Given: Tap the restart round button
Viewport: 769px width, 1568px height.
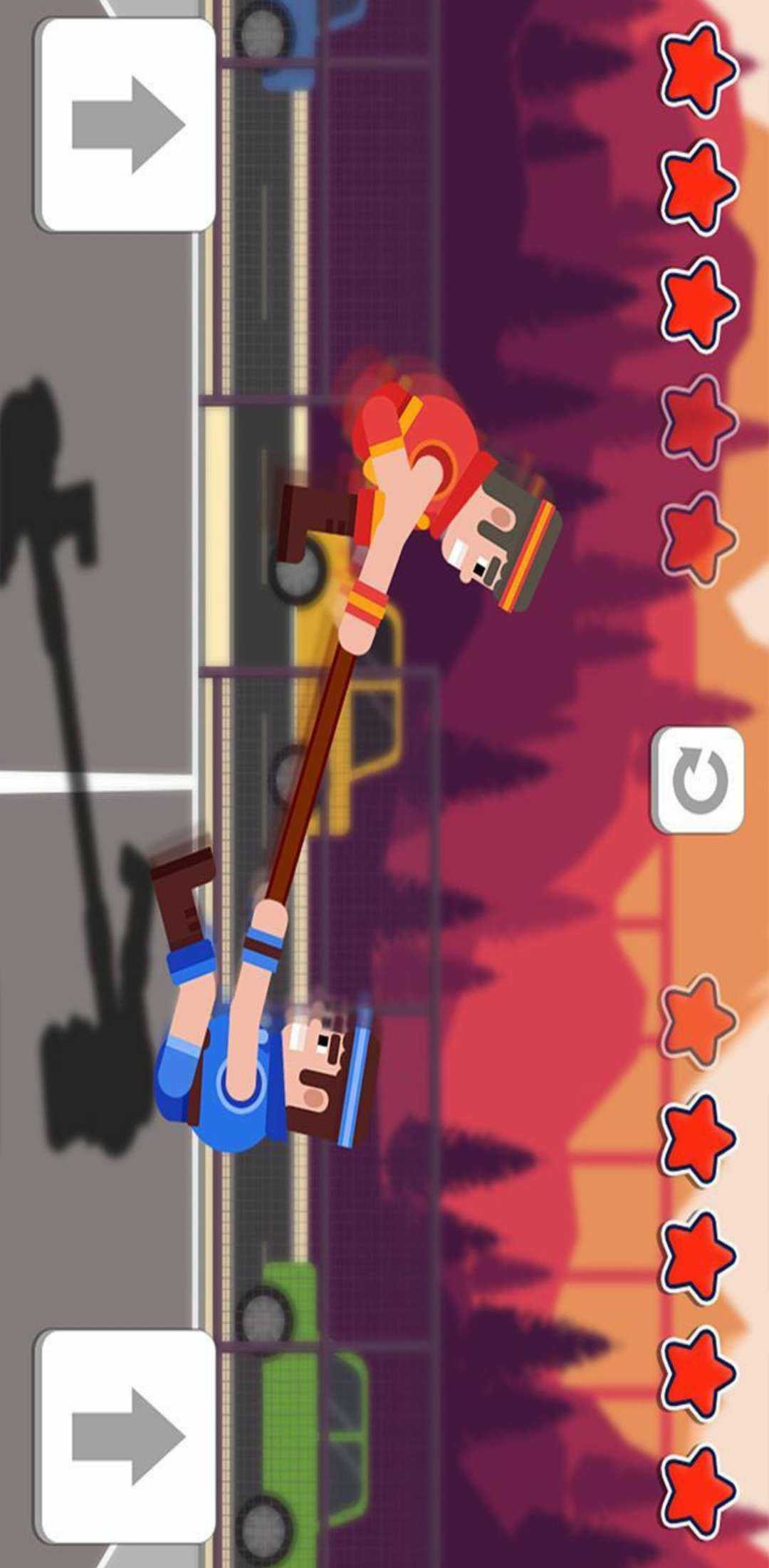Looking at the screenshot, I should coord(697,779).
